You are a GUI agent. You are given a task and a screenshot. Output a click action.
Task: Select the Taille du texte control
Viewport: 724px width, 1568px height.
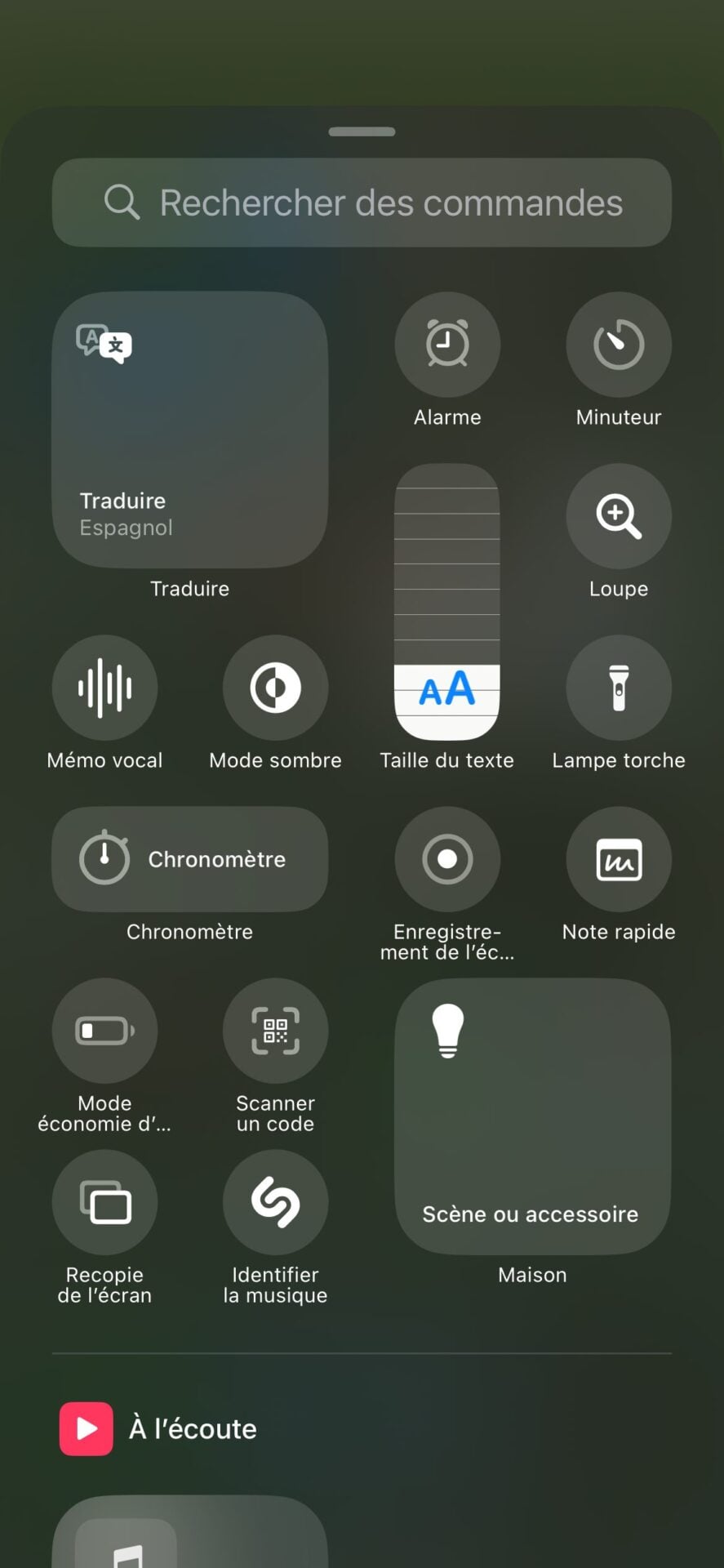coord(447,602)
